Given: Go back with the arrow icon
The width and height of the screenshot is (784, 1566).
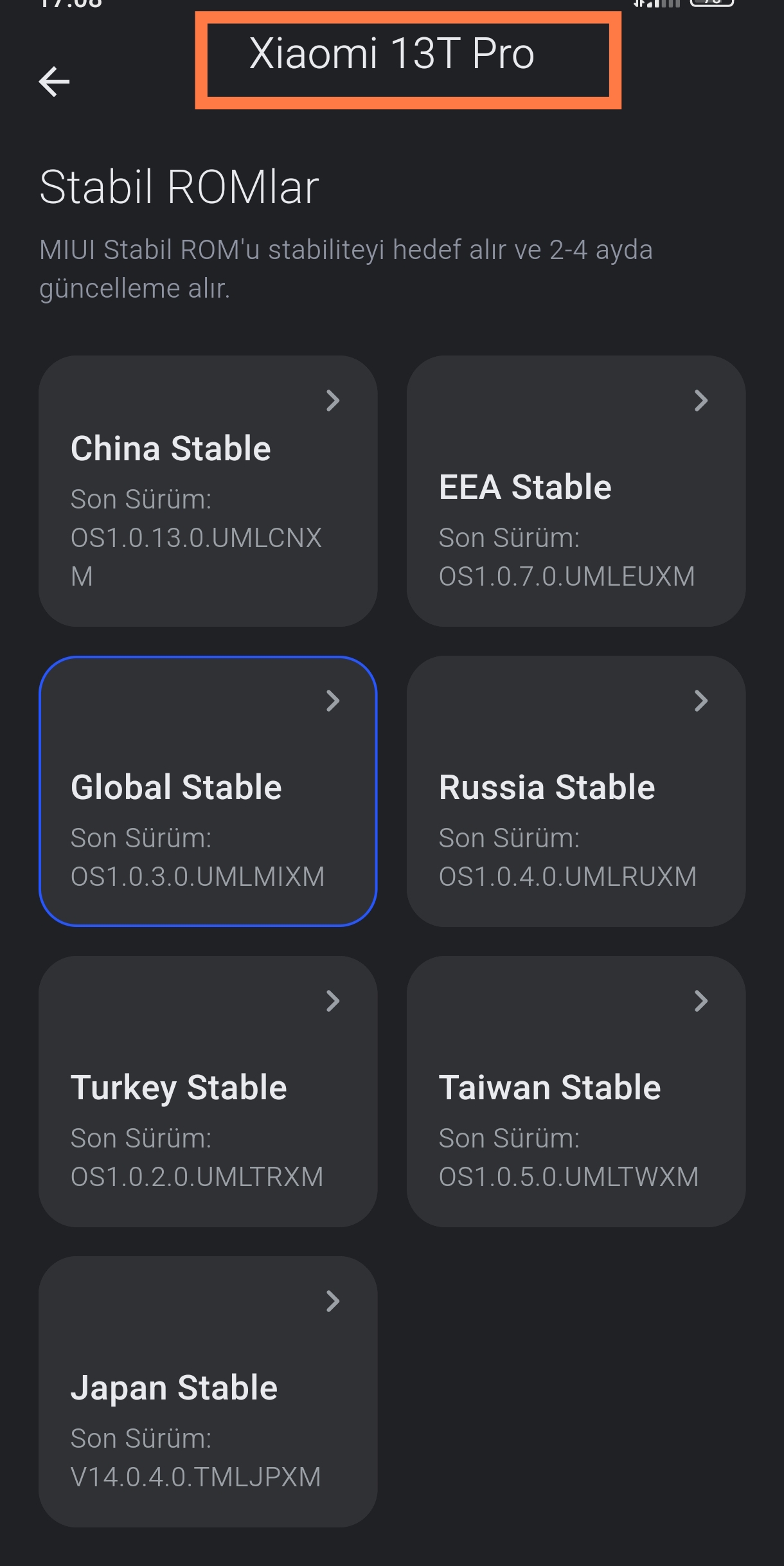Looking at the screenshot, I should tap(54, 82).
